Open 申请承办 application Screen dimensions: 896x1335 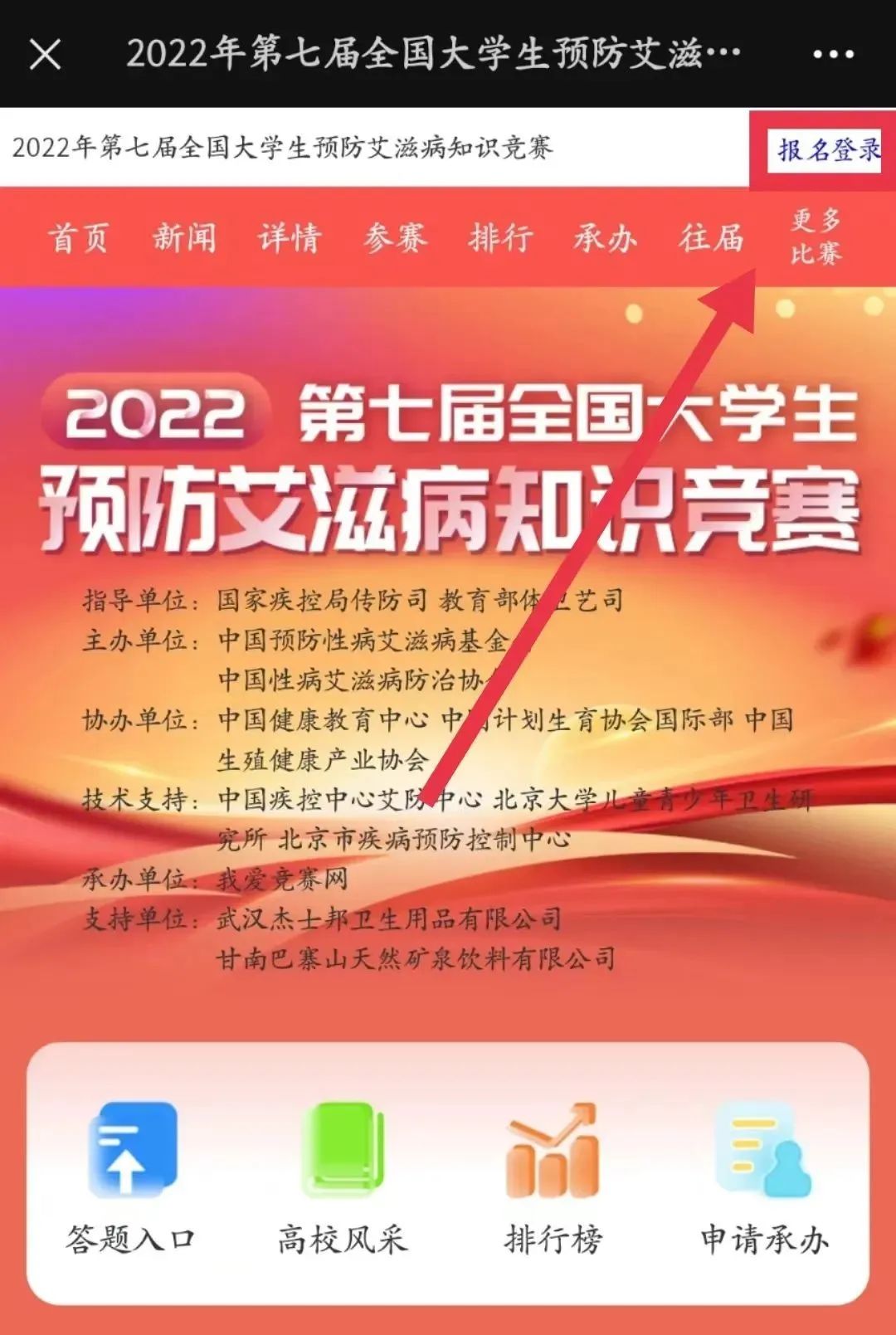click(764, 1178)
